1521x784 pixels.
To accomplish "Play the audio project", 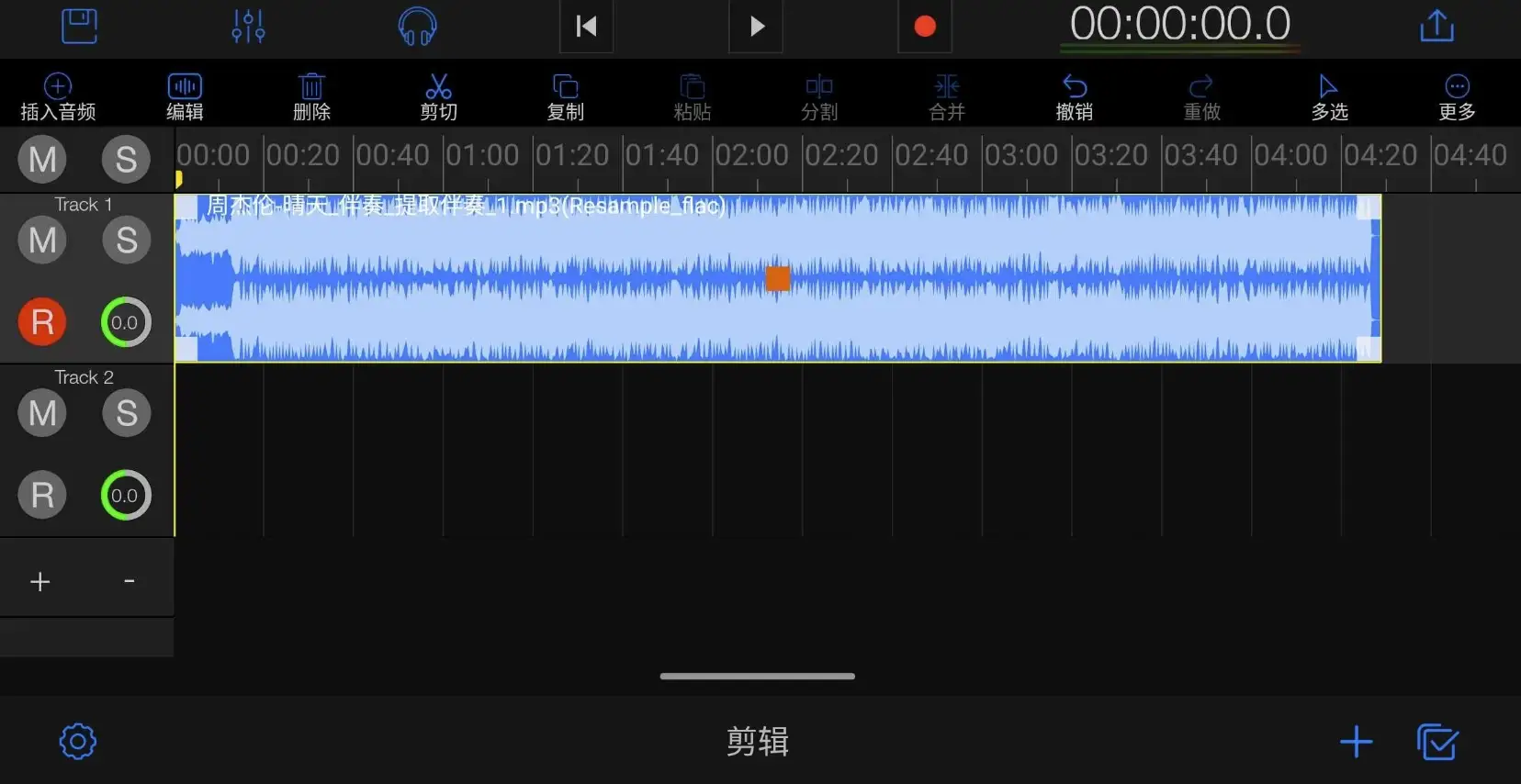I will pyautogui.click(x=756, y=26).
